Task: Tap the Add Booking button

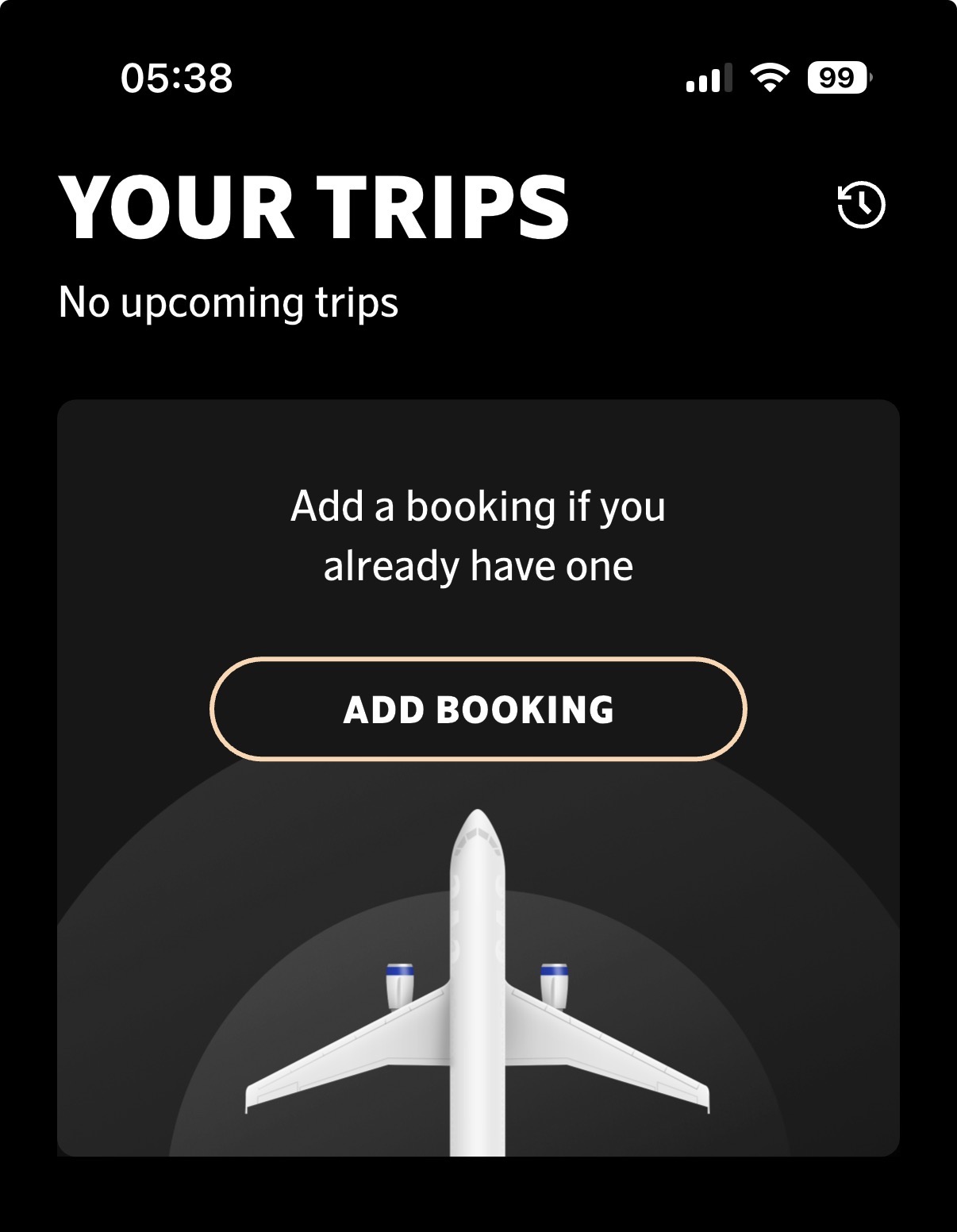Action: point(478,709)
